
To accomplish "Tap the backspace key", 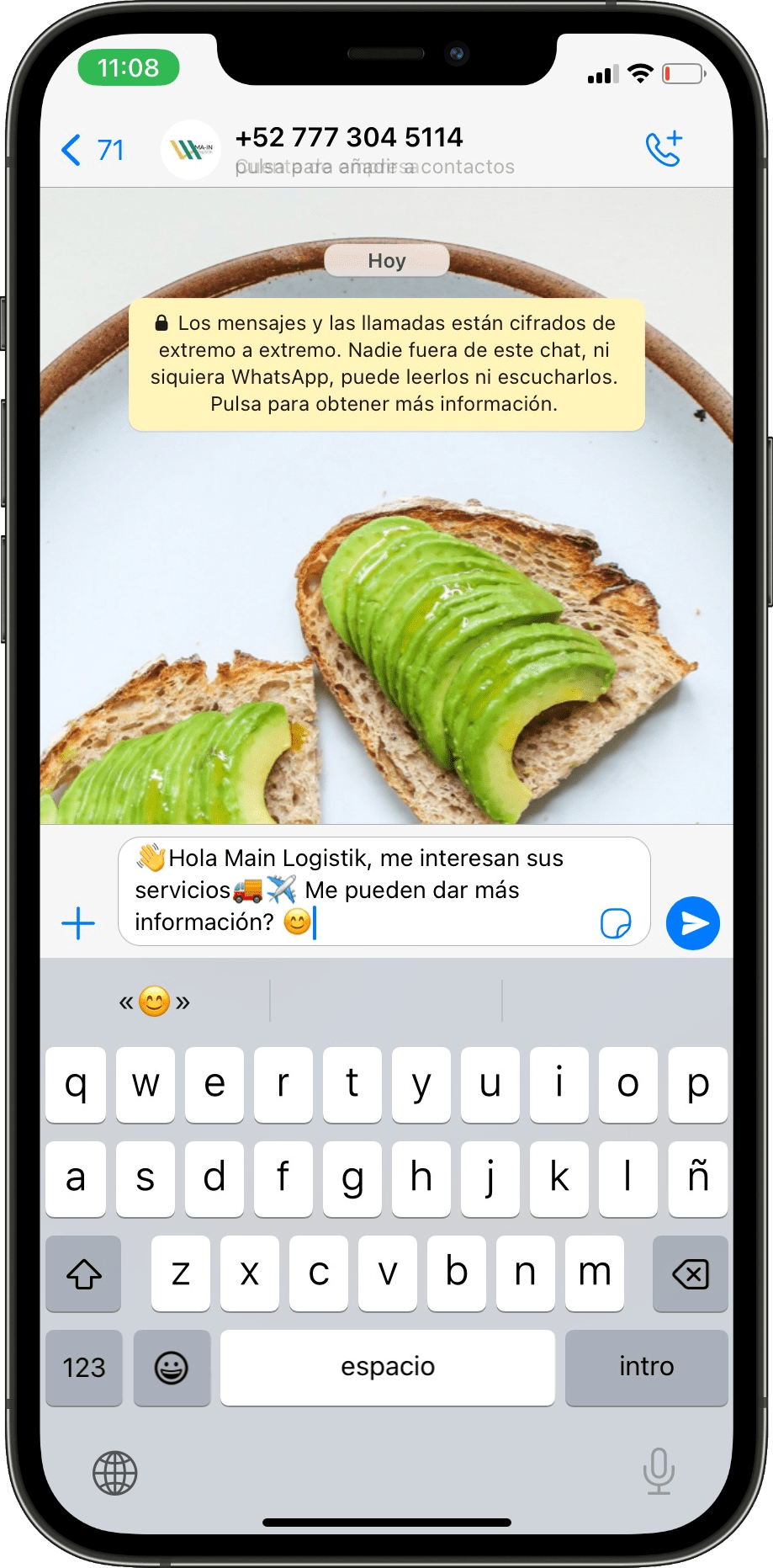I will pyautogui.click(x=690, y=1274).
